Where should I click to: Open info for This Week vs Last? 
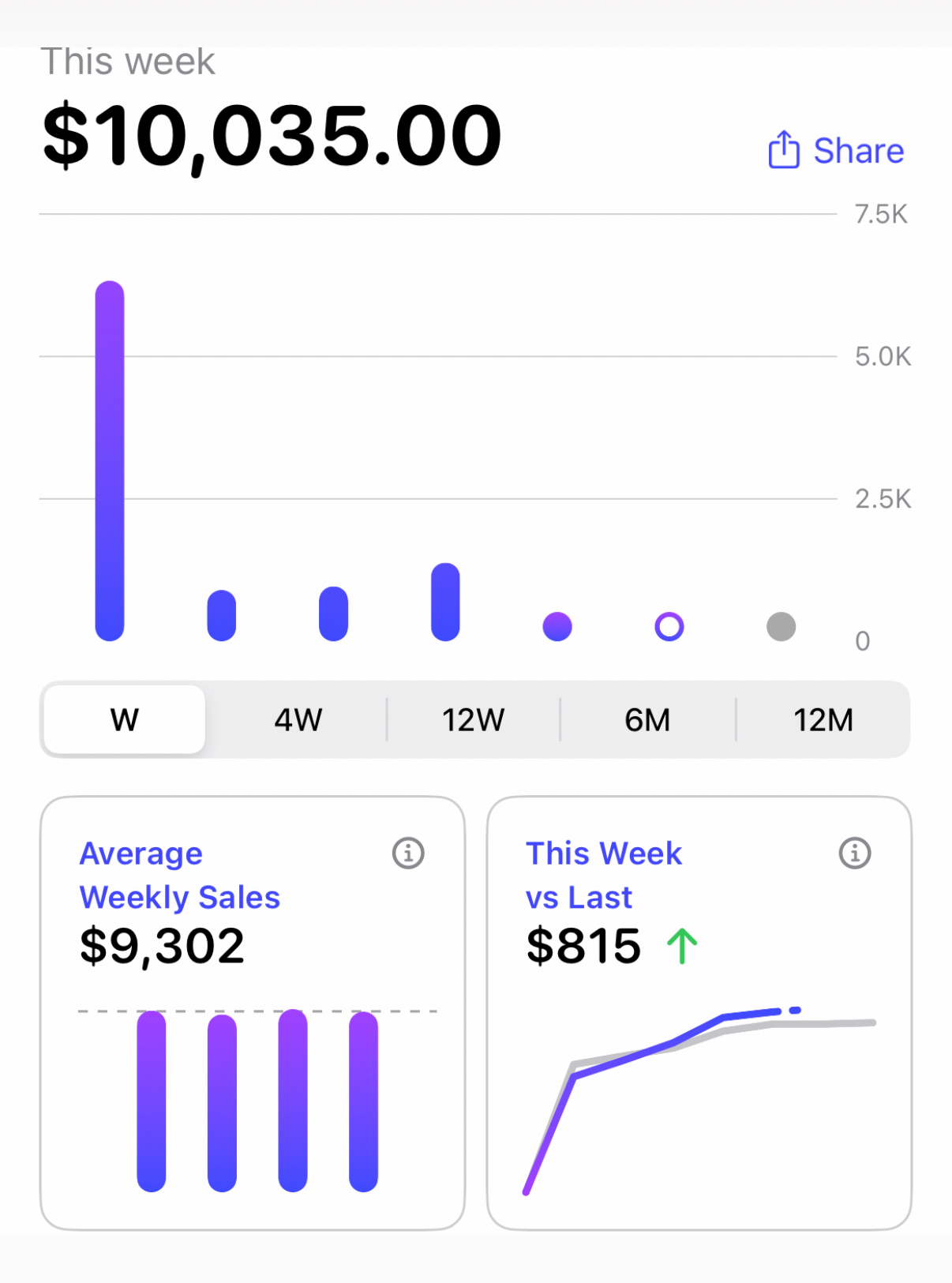(855, 853)
